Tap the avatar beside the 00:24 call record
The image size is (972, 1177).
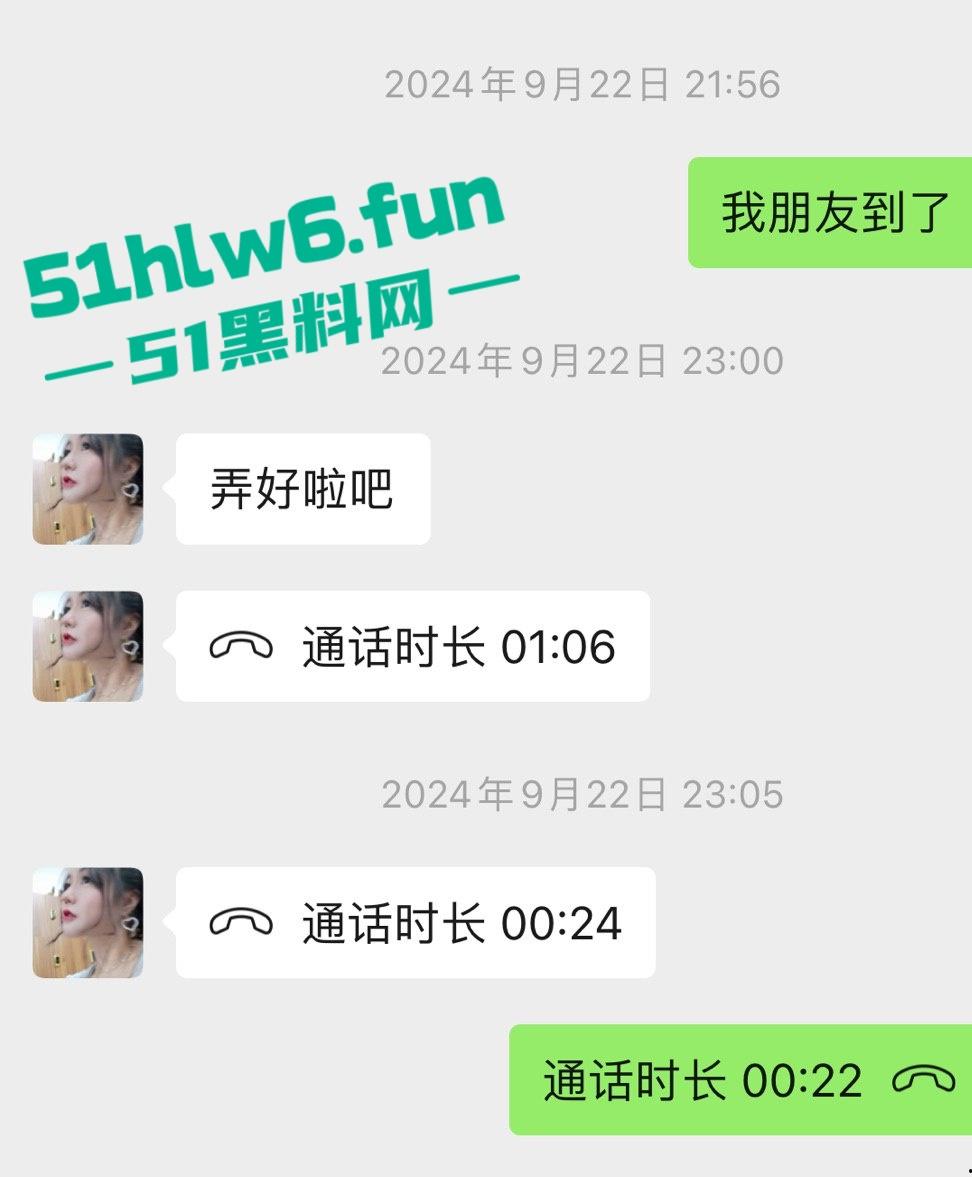[87, 923]
